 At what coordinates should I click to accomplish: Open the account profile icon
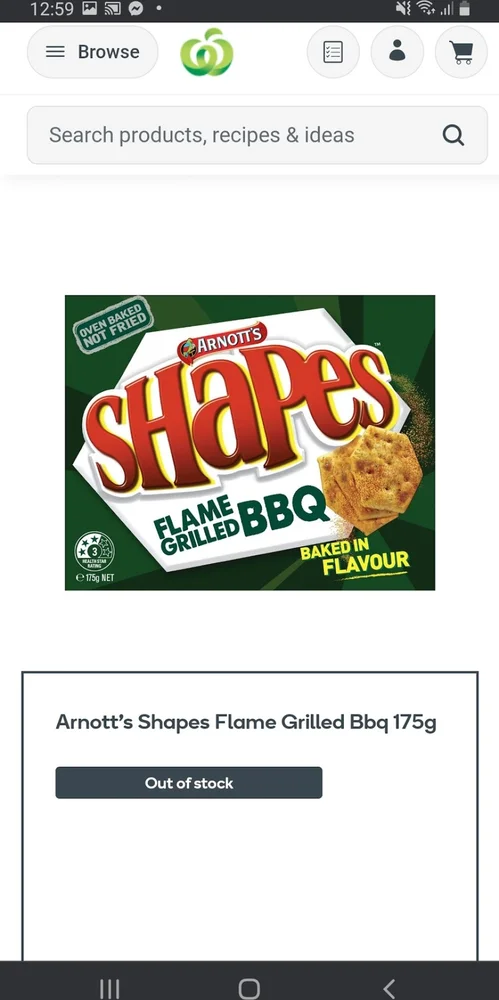click(x=397, y=52)
